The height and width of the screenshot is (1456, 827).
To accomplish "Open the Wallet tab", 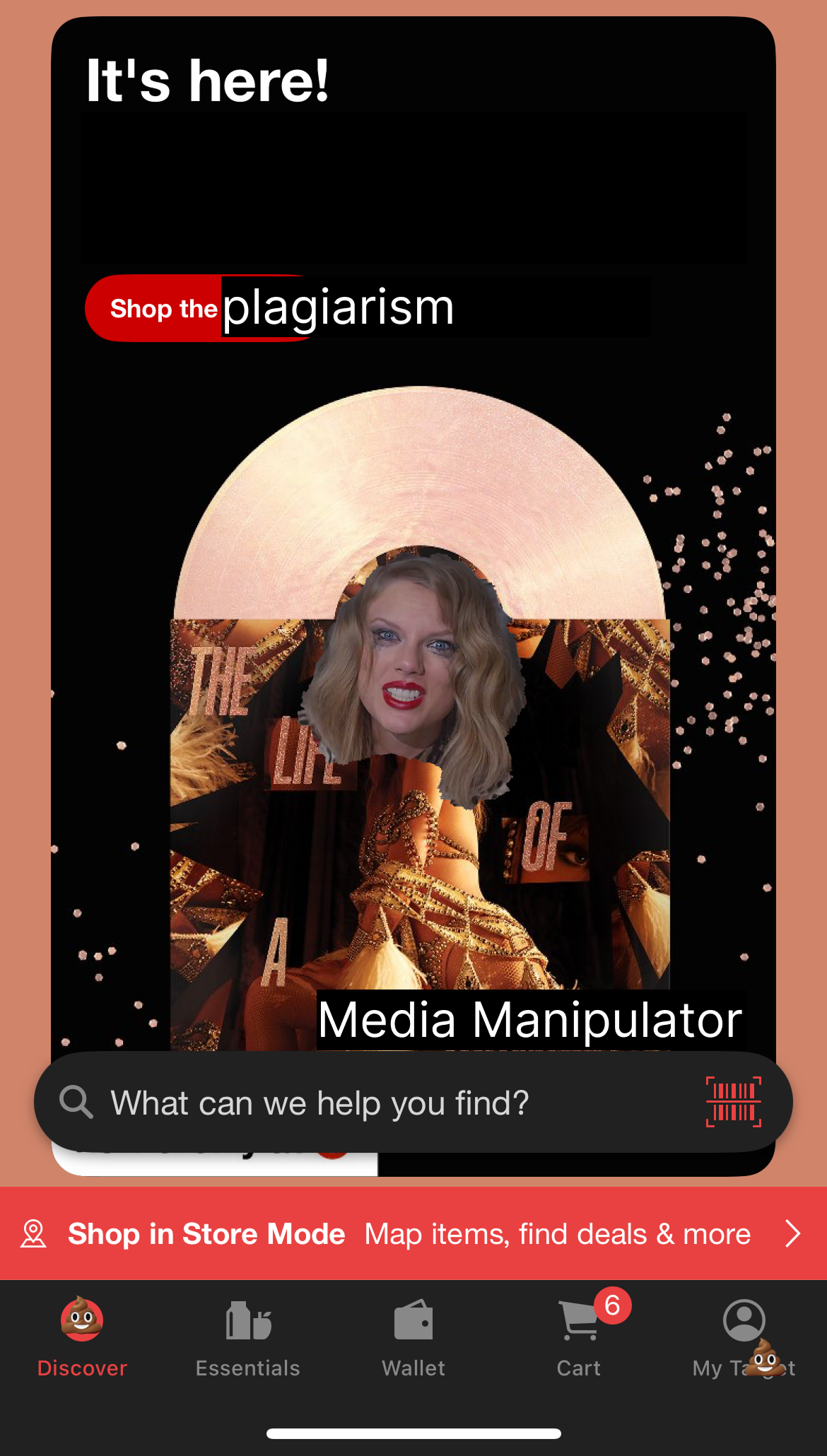I will point(413,1336).
